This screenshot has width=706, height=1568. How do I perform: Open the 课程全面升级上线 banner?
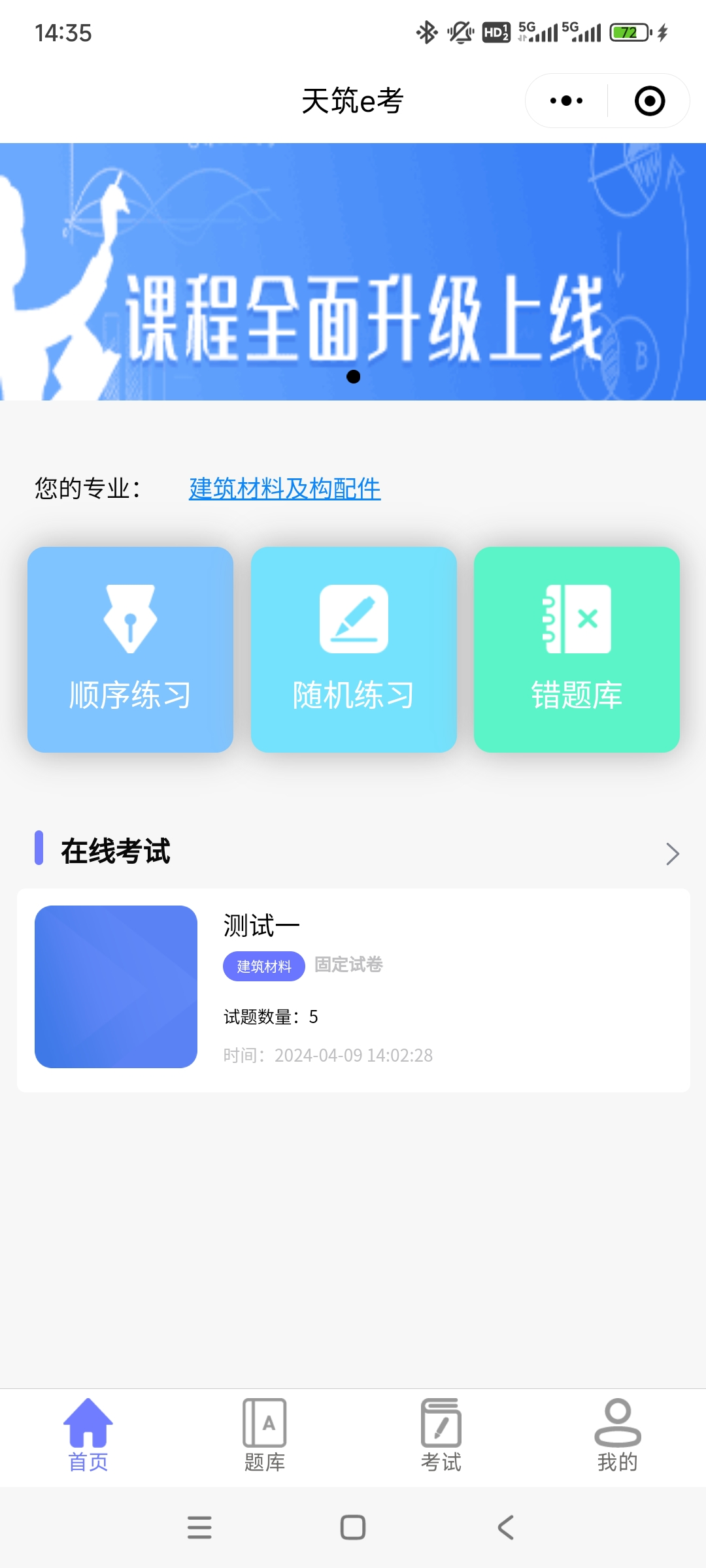353,271
